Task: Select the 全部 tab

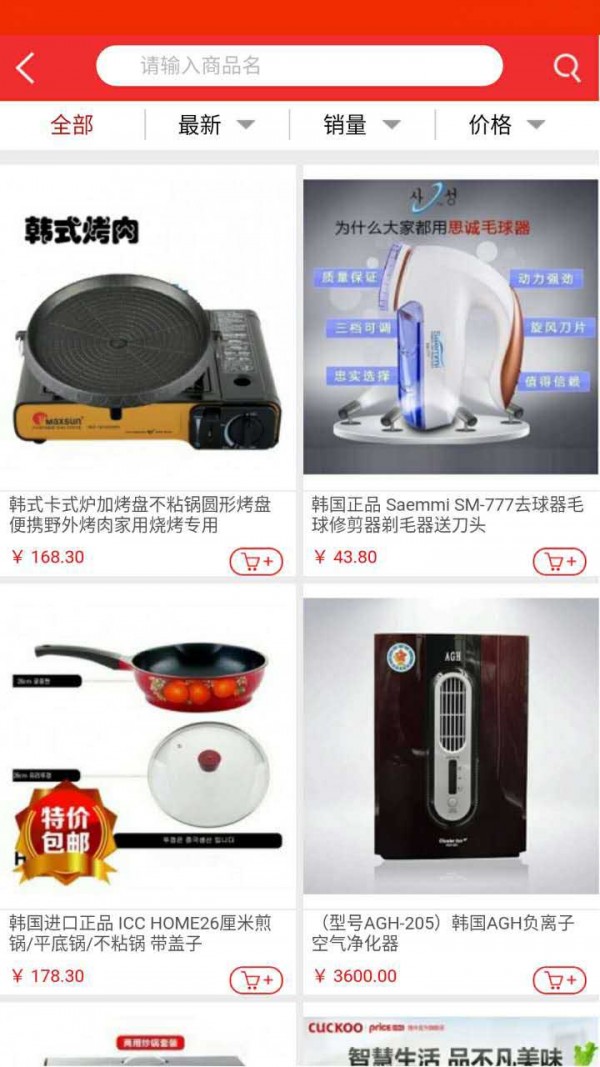Action: pos(72,125)
